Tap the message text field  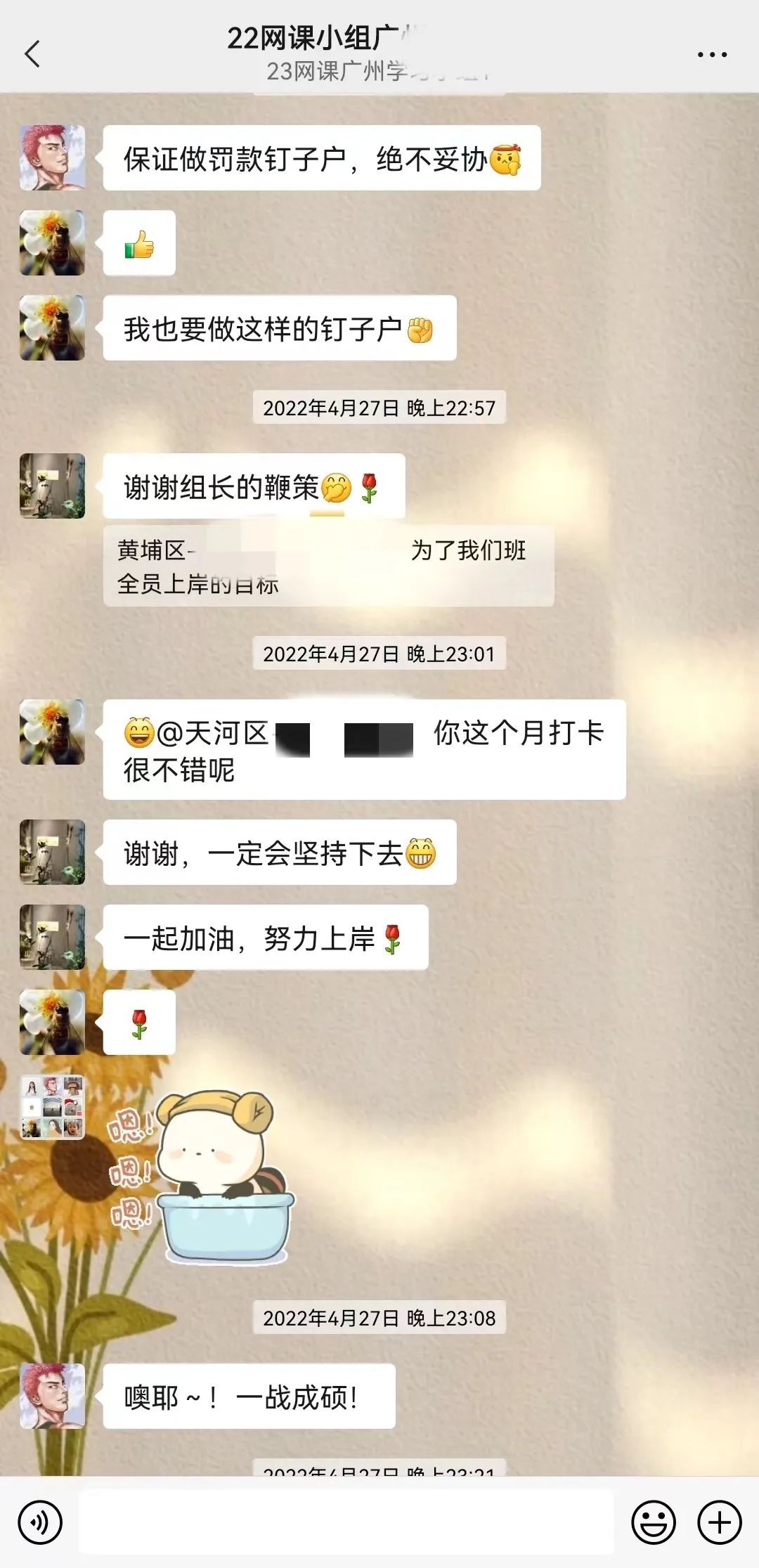point(346,1522)
